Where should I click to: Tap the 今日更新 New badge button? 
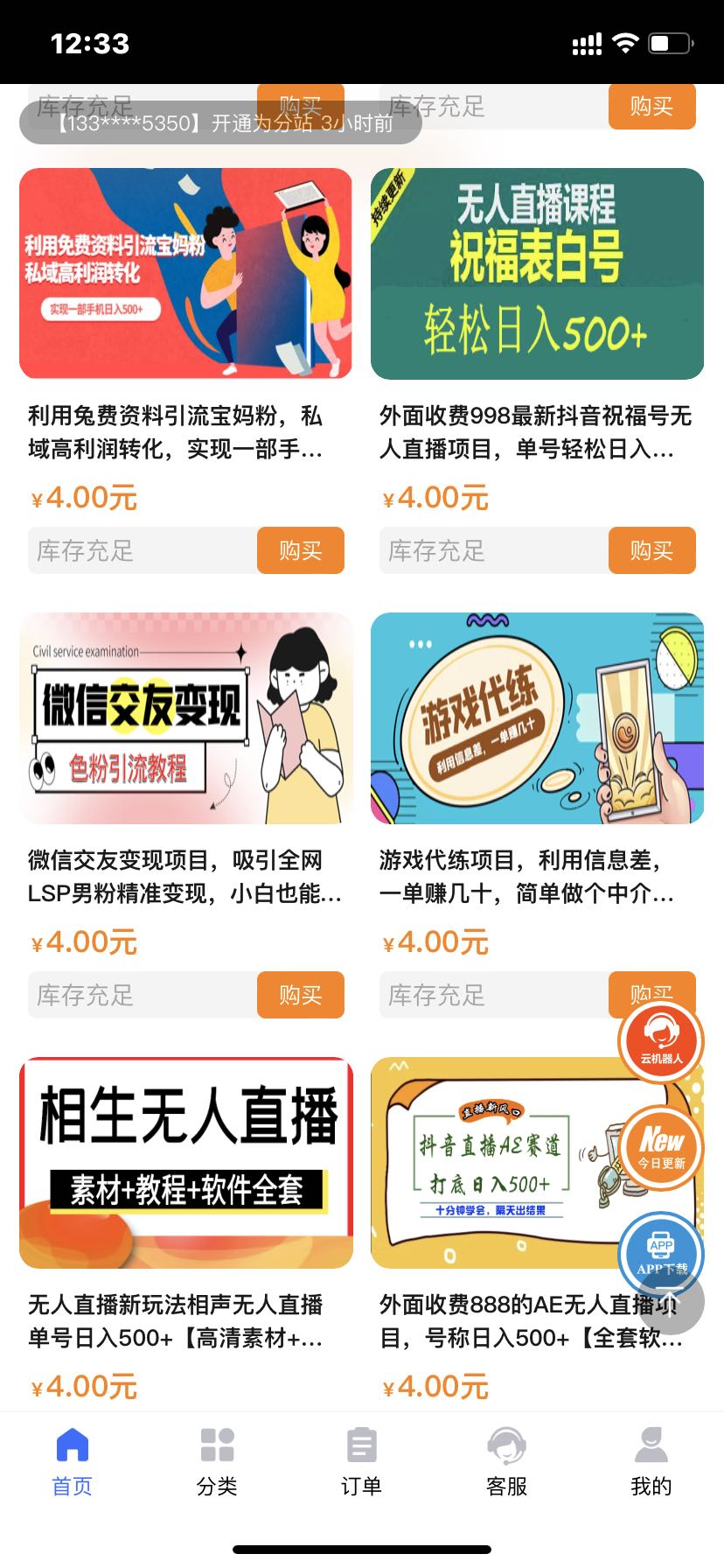pyautogui.click(x=661, y=1147)
